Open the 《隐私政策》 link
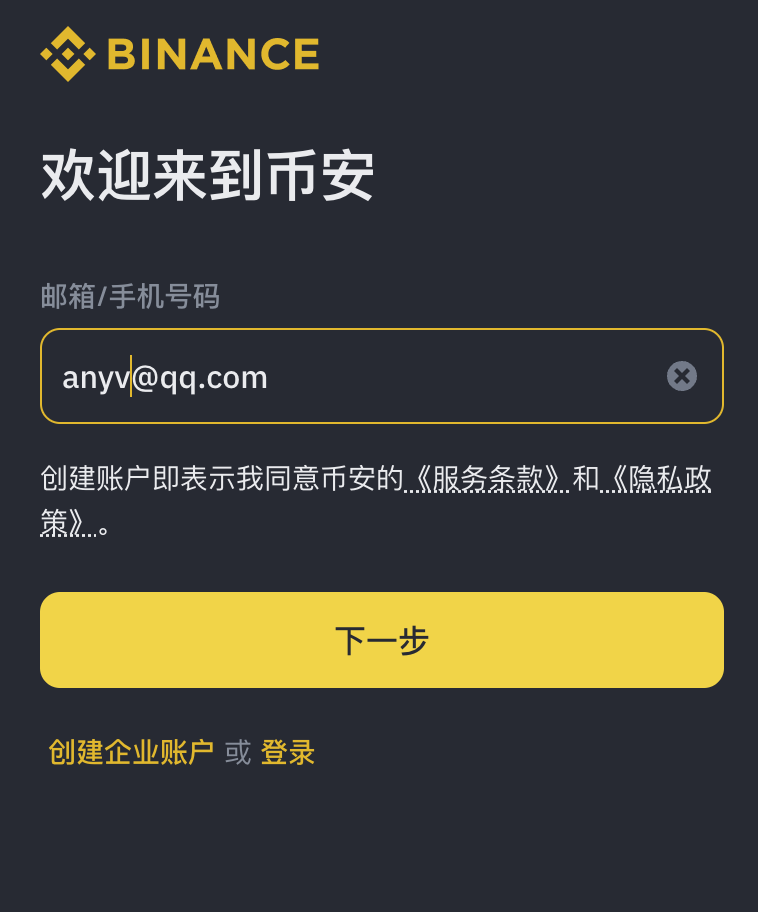This screenshot has width=758, height=912. point(656,479)
